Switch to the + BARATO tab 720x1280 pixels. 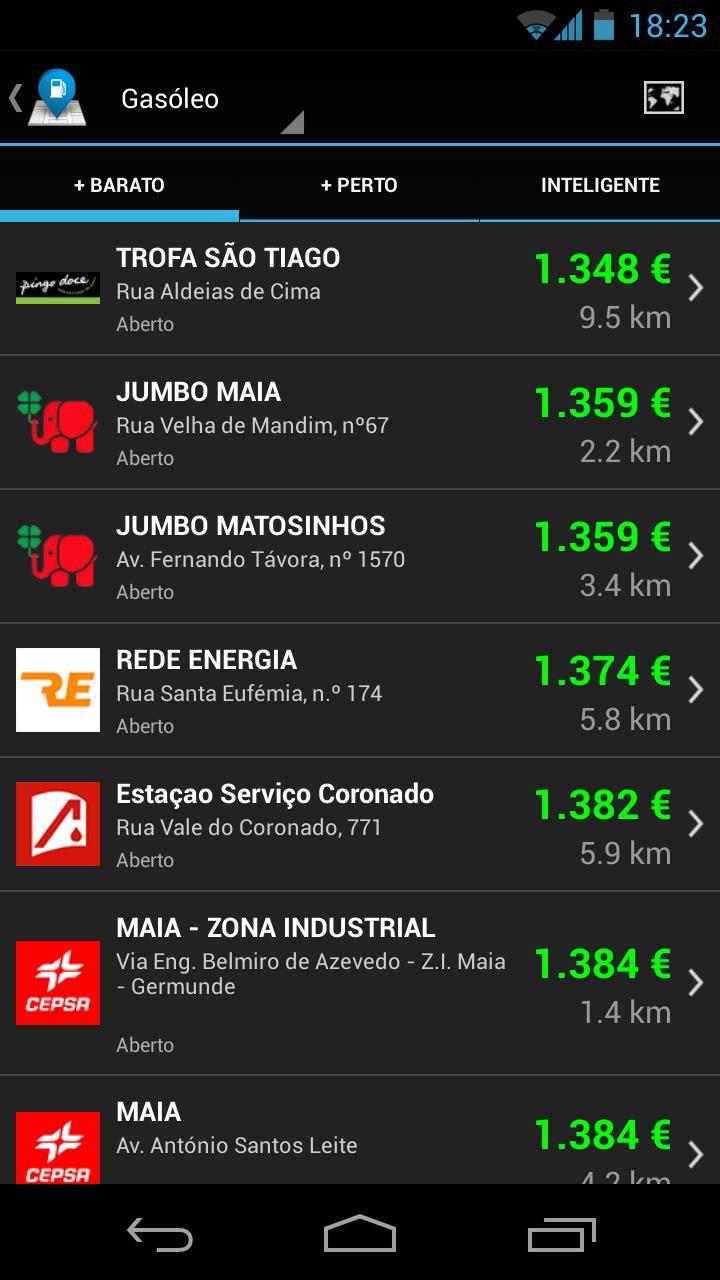119,185
